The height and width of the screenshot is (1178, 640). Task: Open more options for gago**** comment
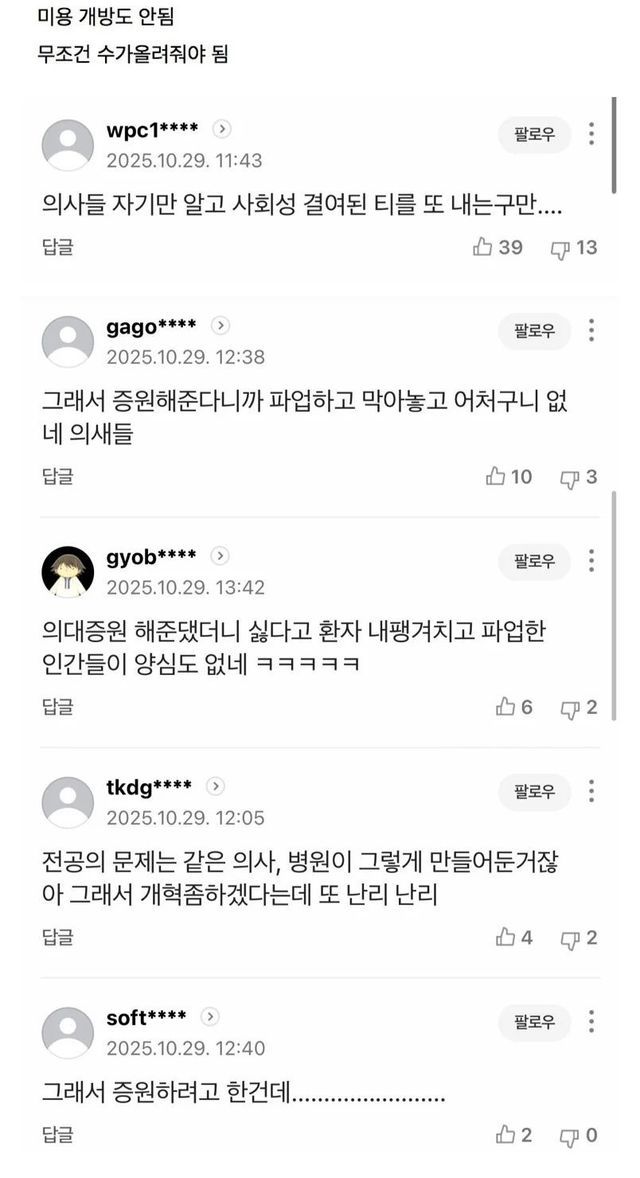pyautogui.click(x=592, y=332)
